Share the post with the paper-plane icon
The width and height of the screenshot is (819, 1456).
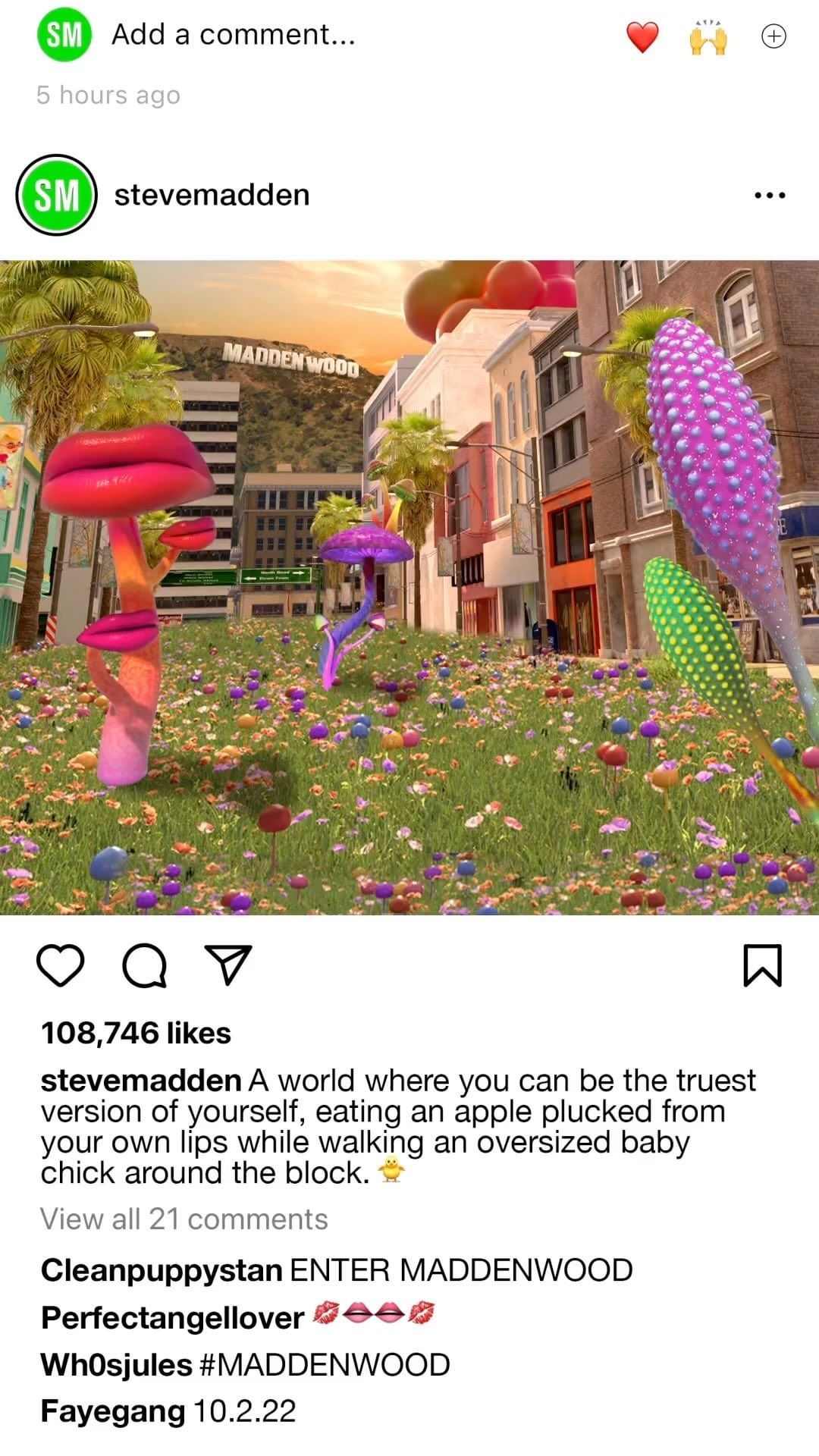tap(228, 965)
